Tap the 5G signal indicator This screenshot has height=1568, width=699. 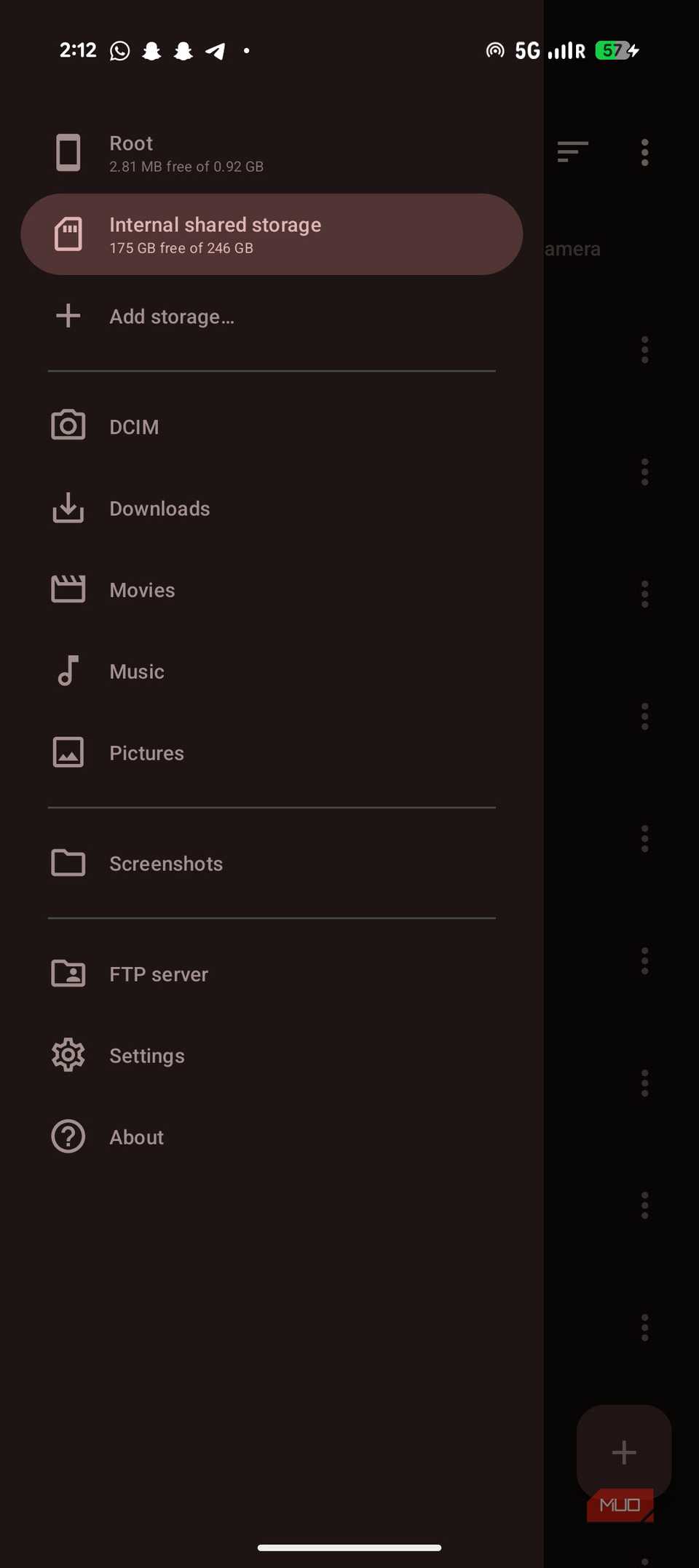(x=527, y=49)
